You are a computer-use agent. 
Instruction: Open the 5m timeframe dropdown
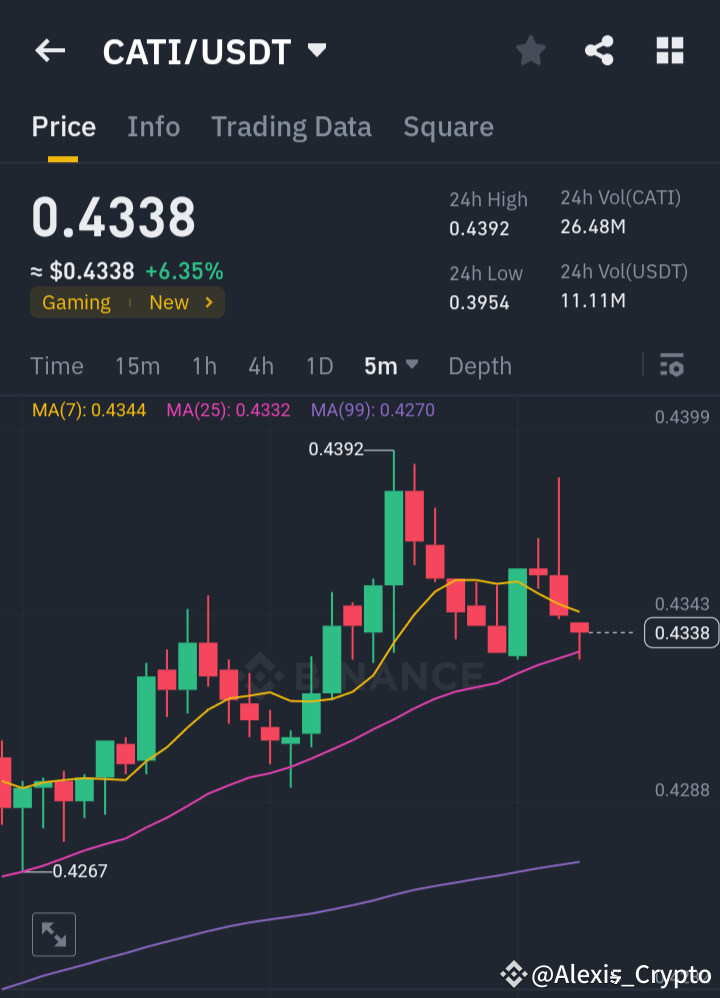pyautogui.click(x=390, y=366)
